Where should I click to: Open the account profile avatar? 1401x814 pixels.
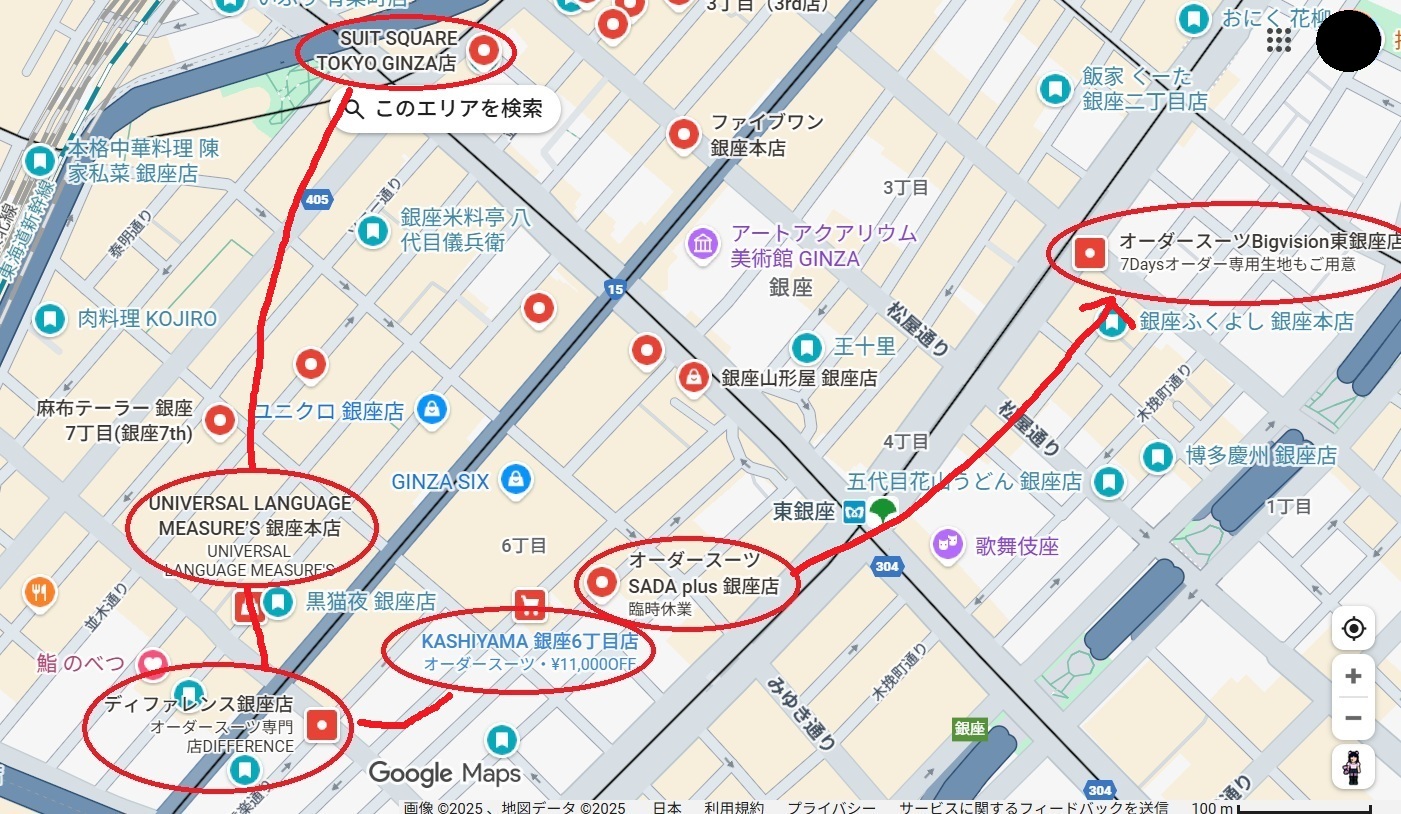pos(1348,40)
